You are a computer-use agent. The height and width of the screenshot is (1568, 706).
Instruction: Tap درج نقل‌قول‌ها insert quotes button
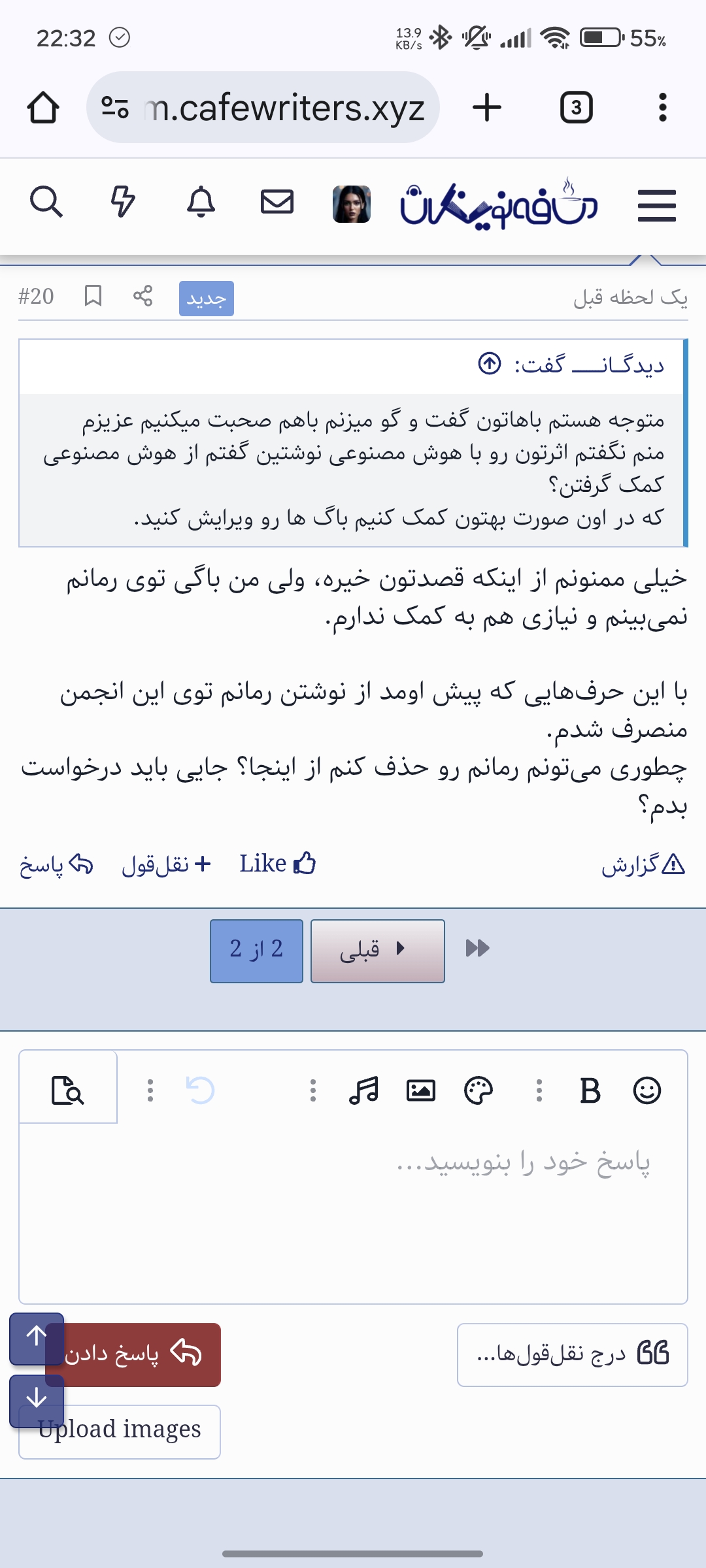click(572, 1354)
